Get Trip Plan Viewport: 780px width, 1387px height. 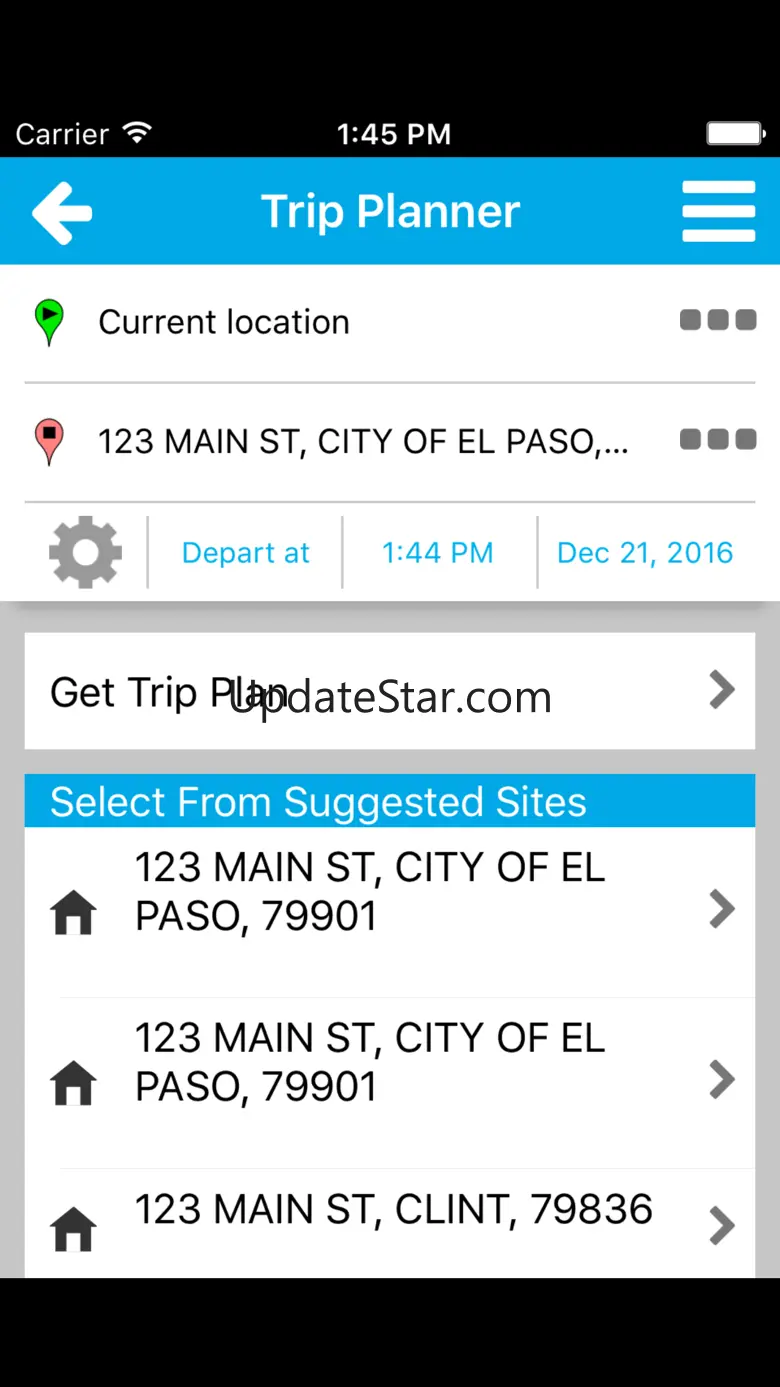coord(390,691)
